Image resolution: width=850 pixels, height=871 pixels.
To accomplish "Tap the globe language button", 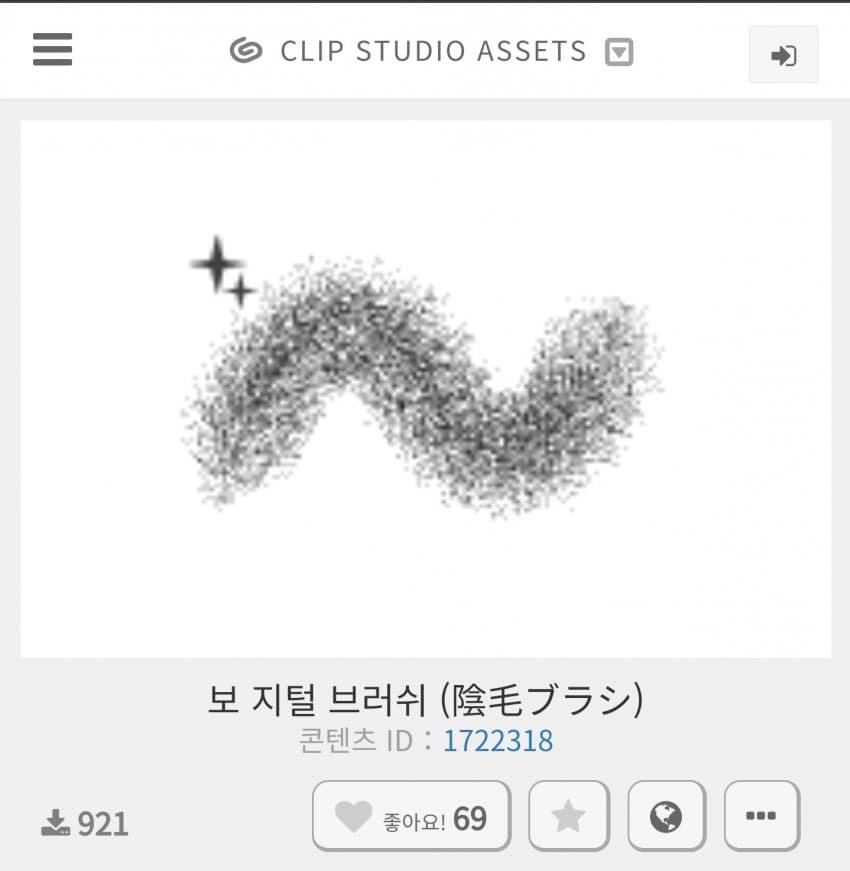I will click(x=666, y=816).
